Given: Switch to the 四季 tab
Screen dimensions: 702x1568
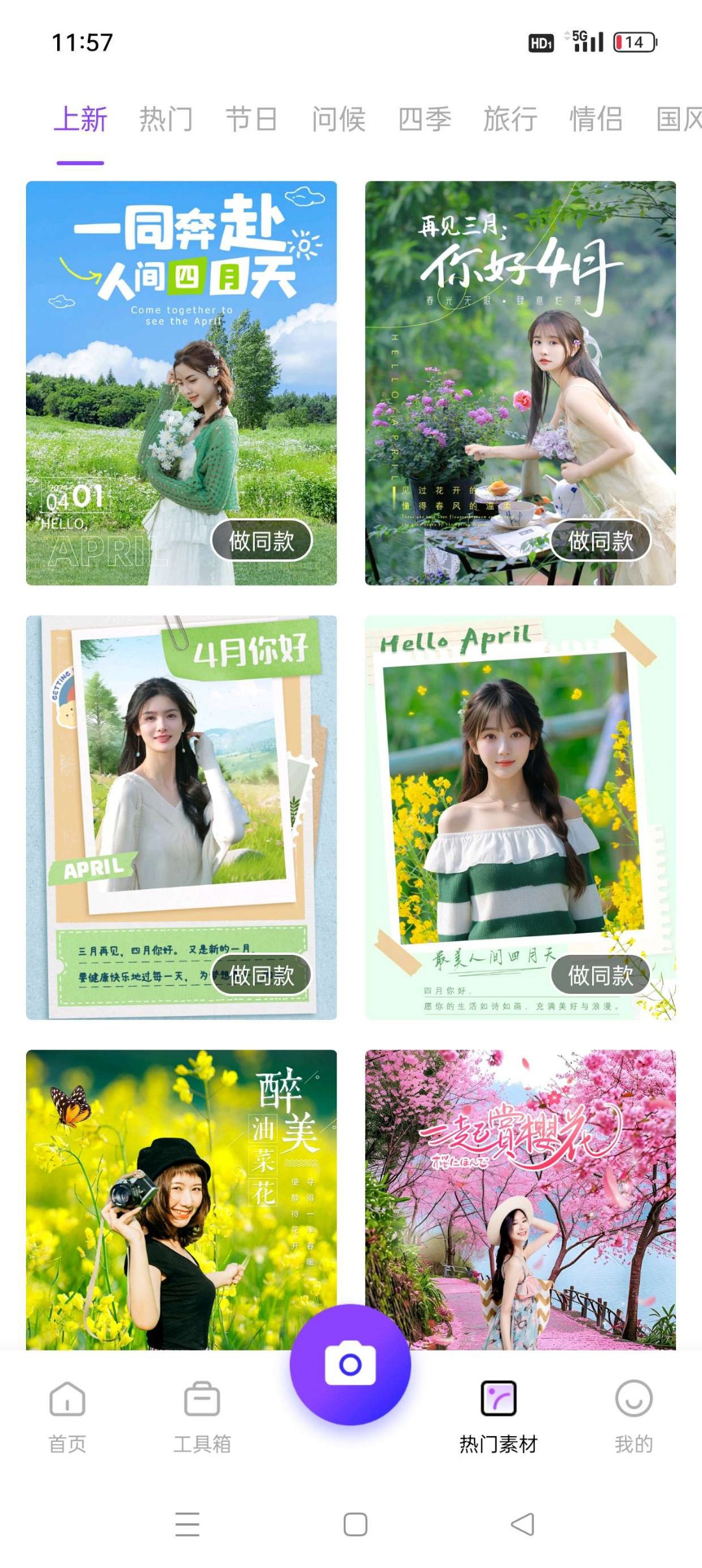Looking at the screenshot, I should [424, 120].
